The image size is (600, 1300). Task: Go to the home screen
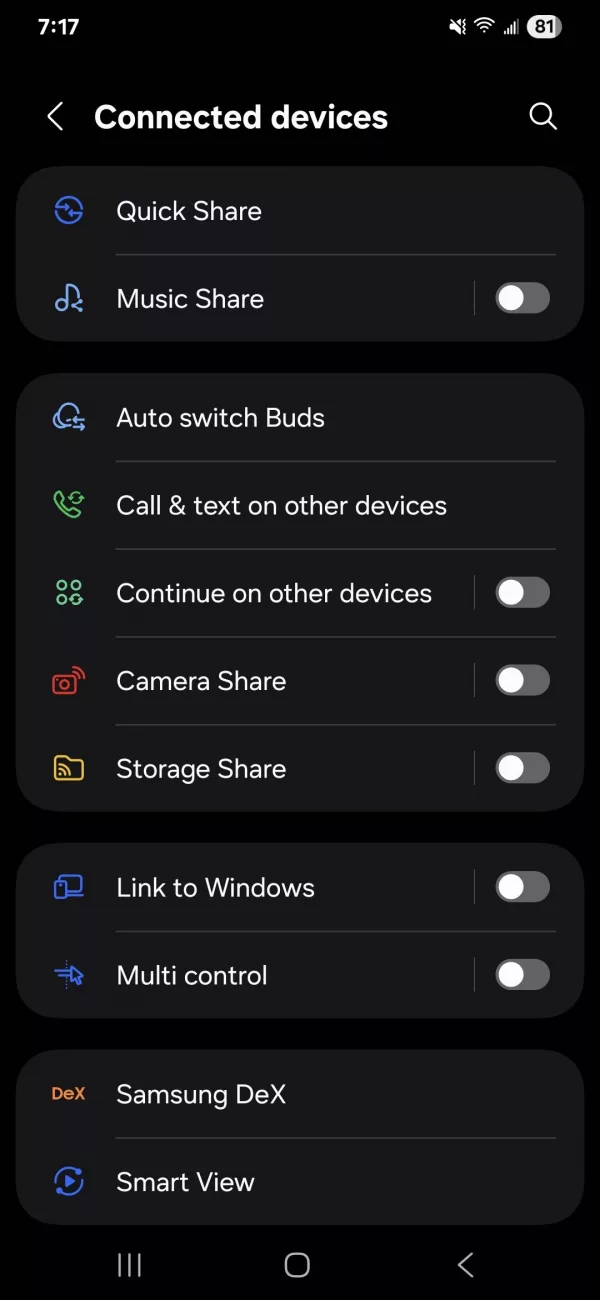297,1265
